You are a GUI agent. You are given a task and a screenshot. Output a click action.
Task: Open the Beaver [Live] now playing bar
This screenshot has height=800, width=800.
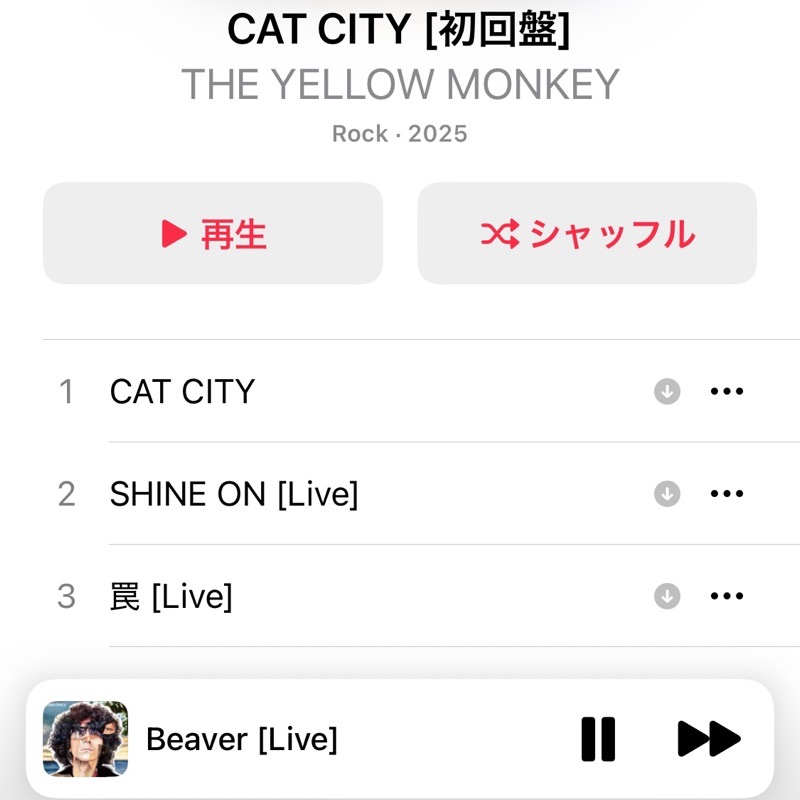300,740
